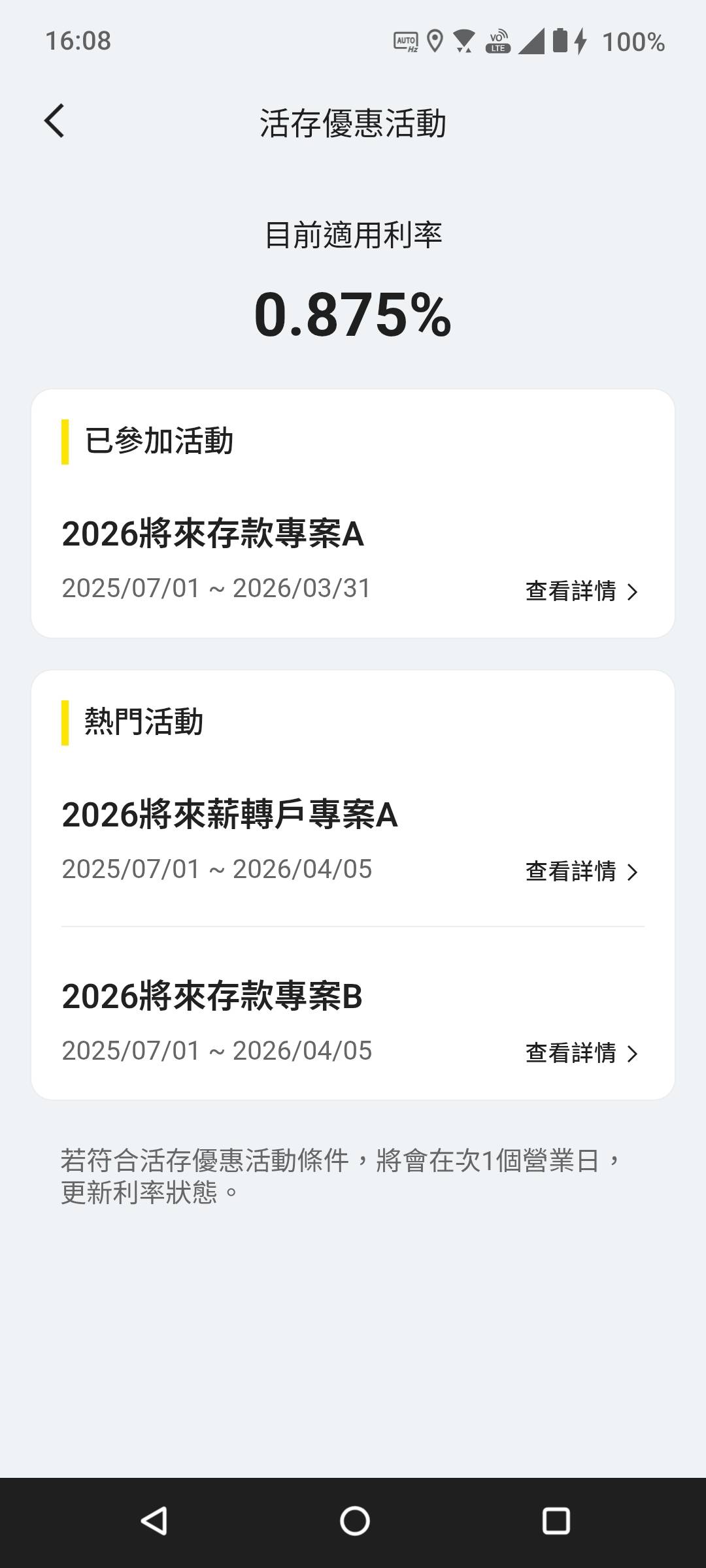
Task: Tap the system home button
Action: point(354,1521)
